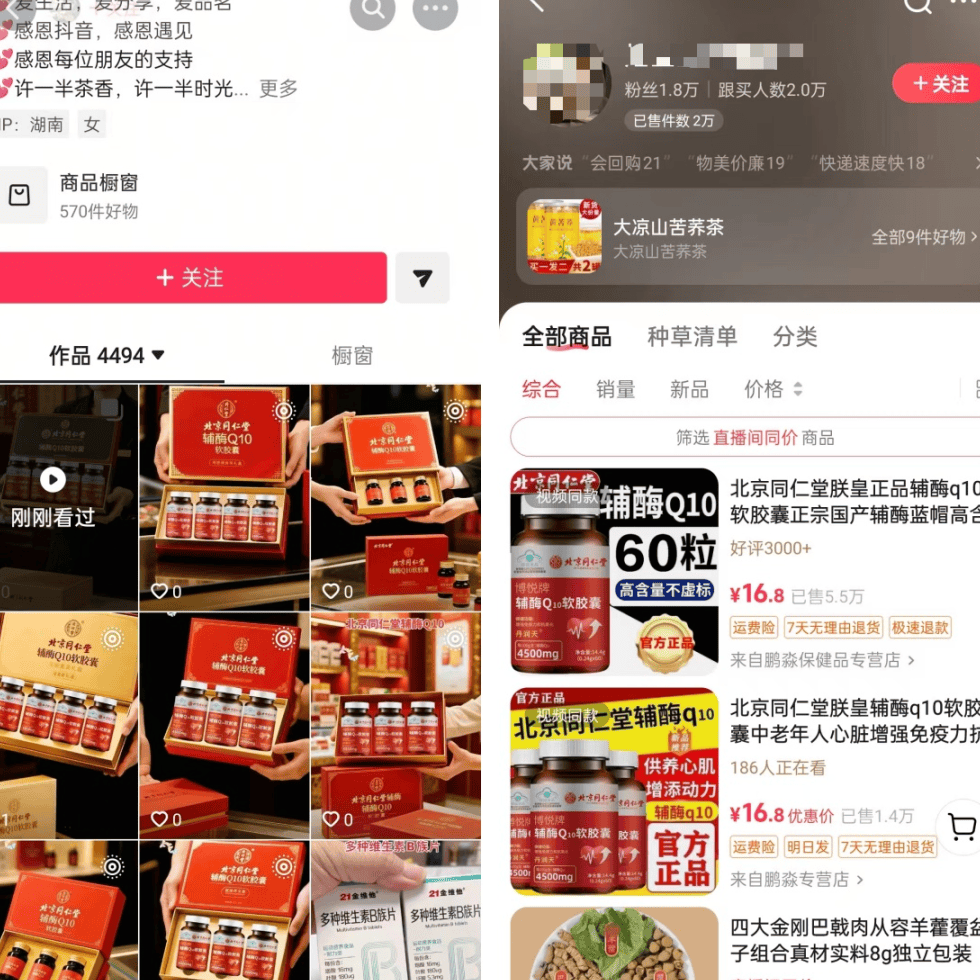Open the three-dot overflow menu
Screen dimensions: 980x980
[434, 9]
